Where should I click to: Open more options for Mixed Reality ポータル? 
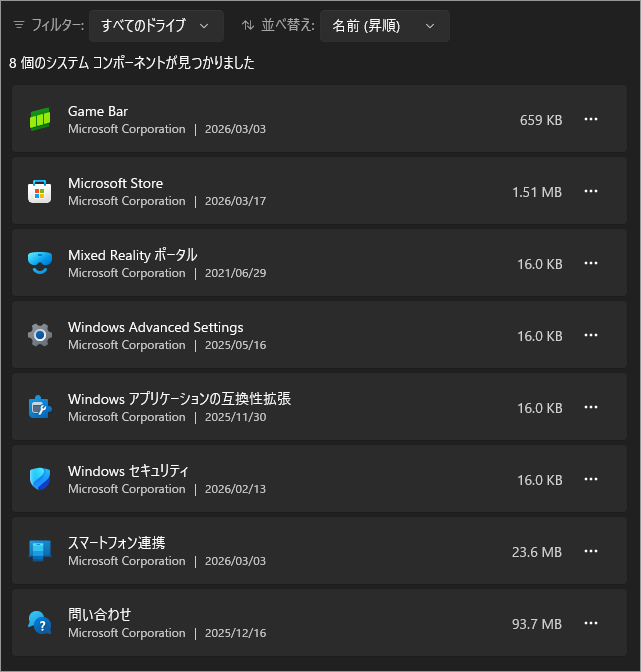[x=591, y=264]
